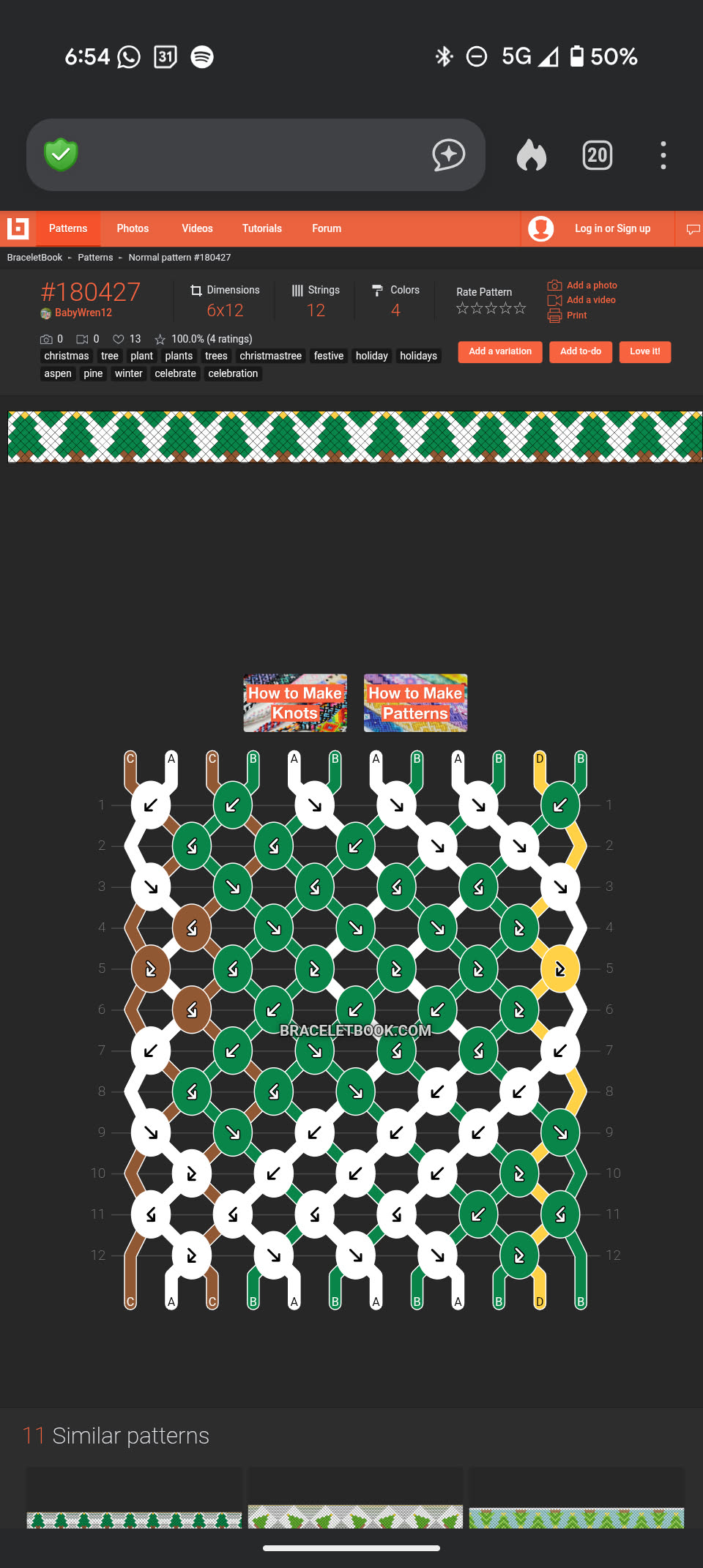
Task: Open the browser overflow menu
Action: [663, 155]
